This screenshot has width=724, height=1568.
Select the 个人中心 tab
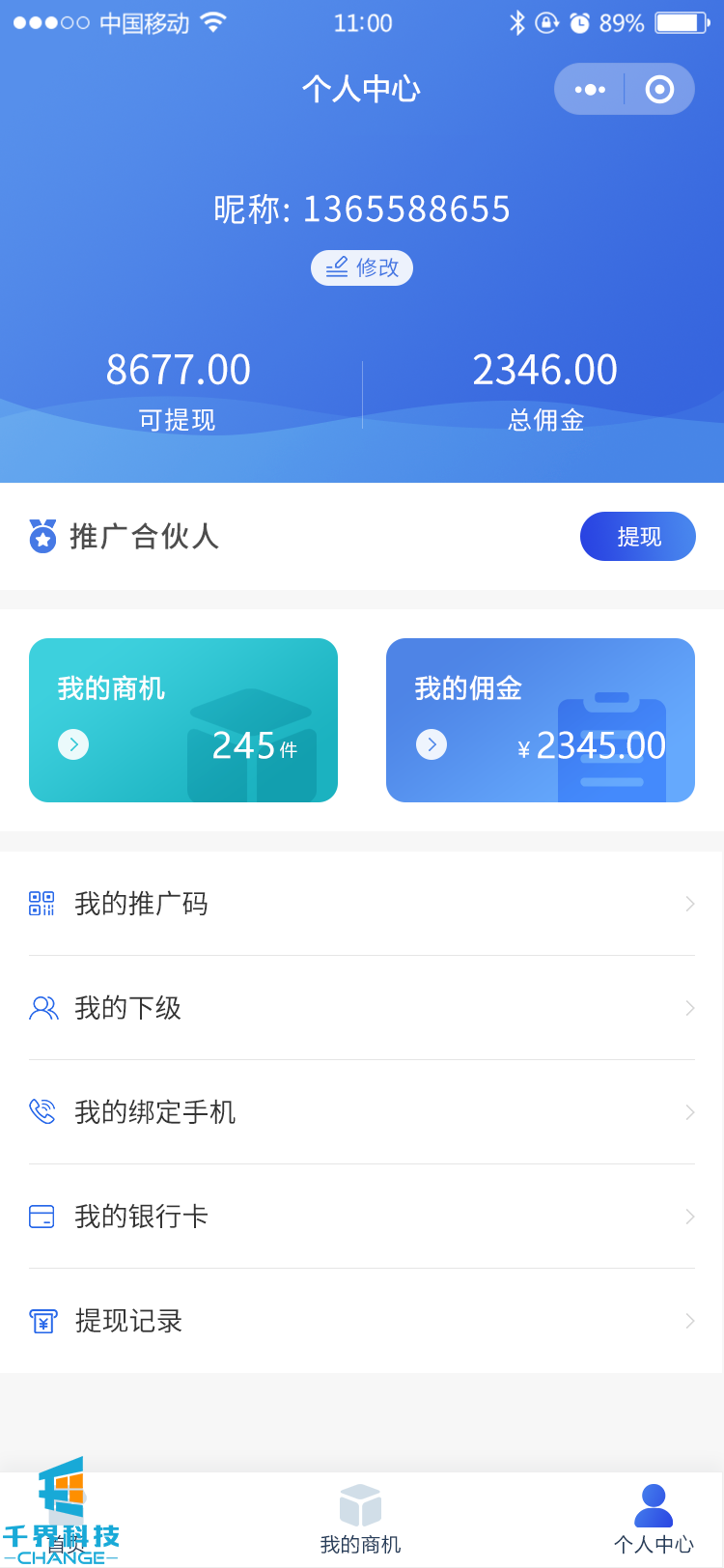pos(654,1520)
